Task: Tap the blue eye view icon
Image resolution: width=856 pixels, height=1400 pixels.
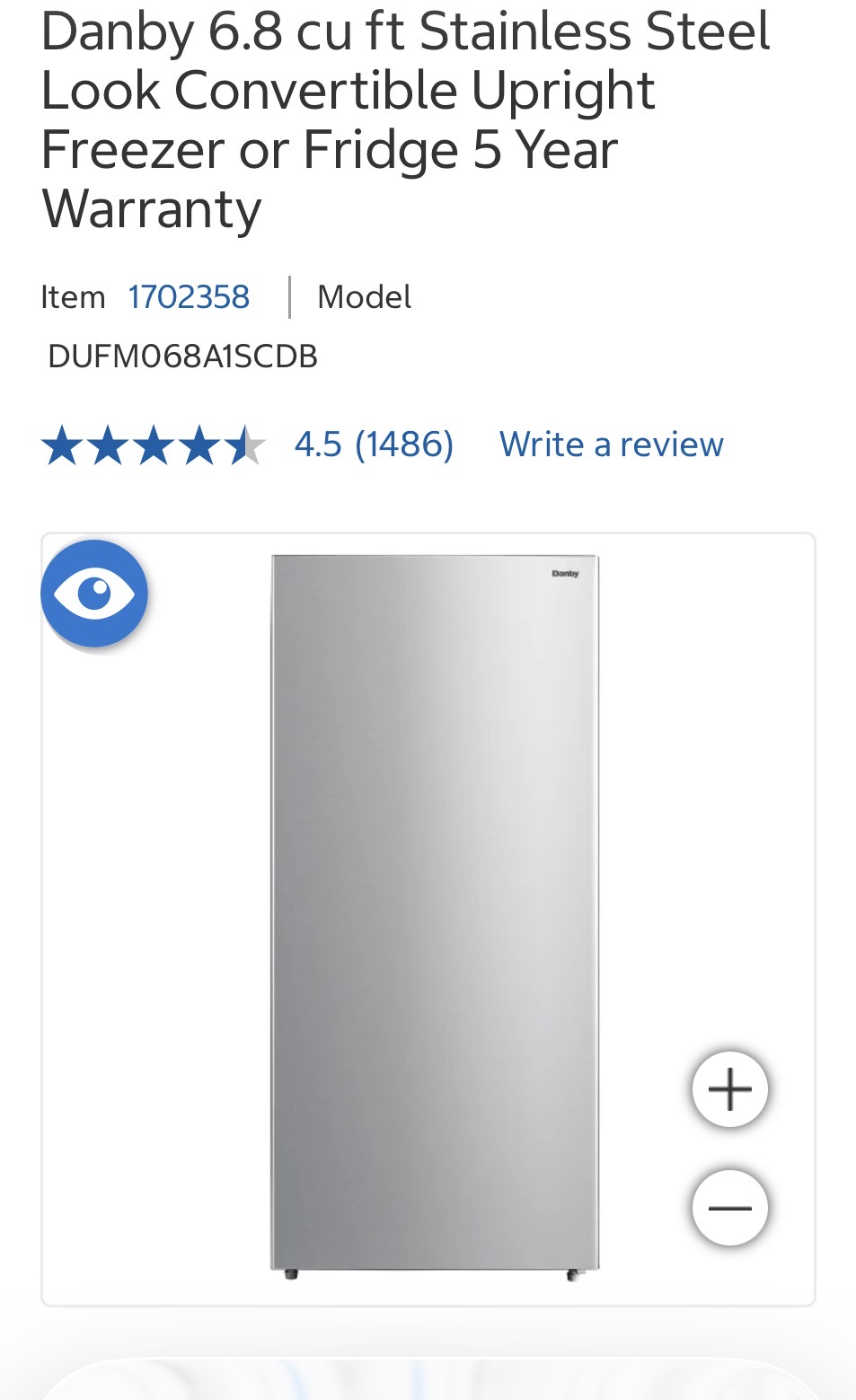Action: click(94, 594)
